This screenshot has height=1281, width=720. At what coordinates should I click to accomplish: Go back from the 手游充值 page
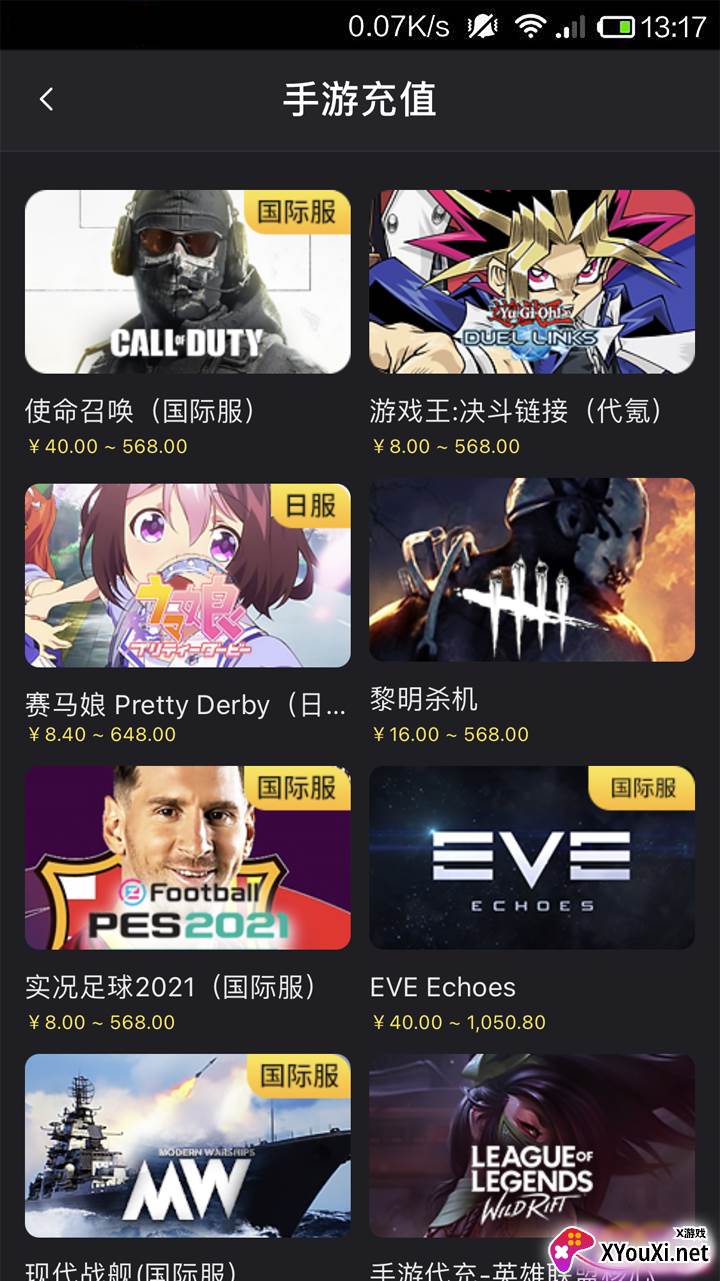click(x=46, y=99)
